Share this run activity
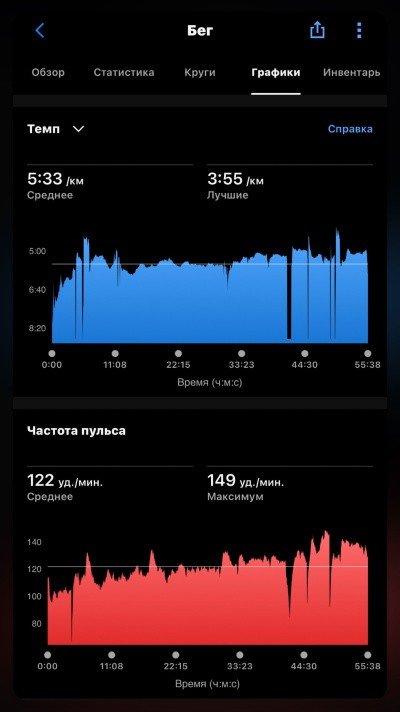The width and height of the screenshot is (400, 712). 317,30
